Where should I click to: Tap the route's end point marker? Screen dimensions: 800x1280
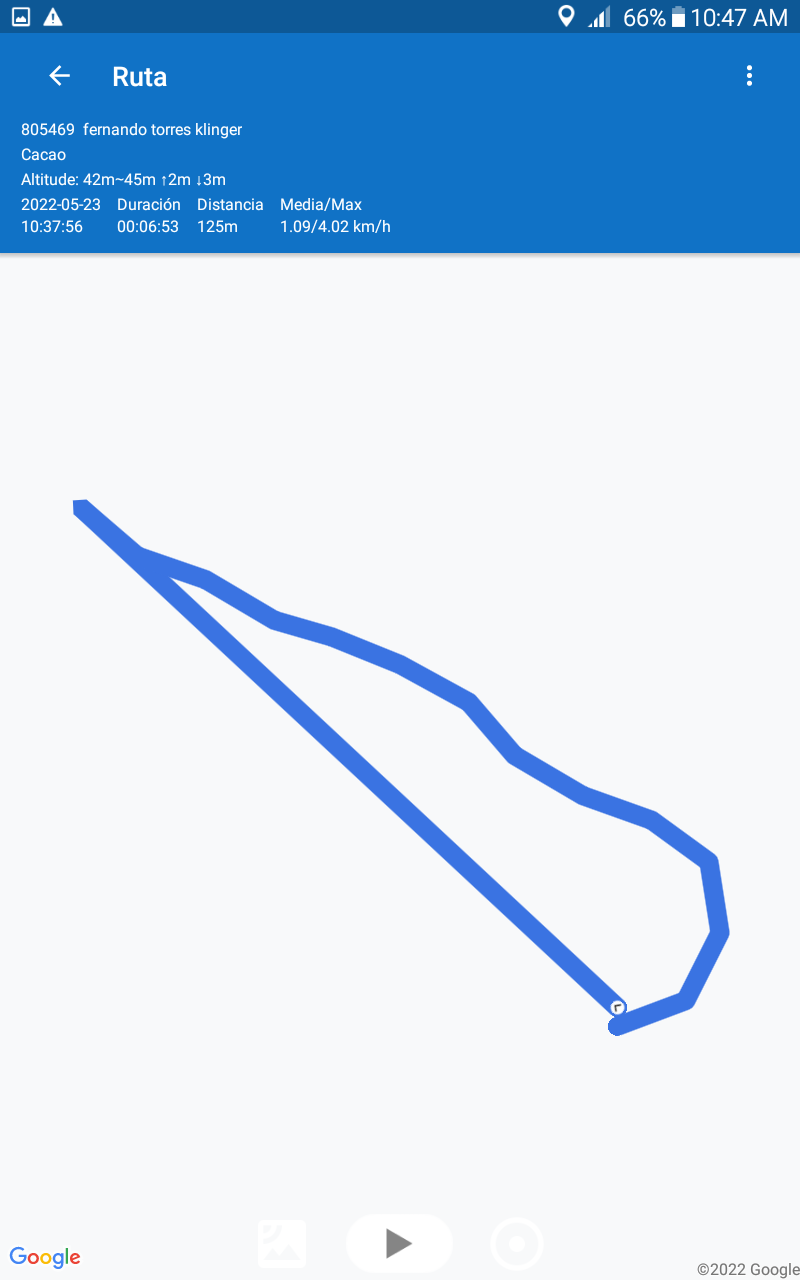(618, 1008)
